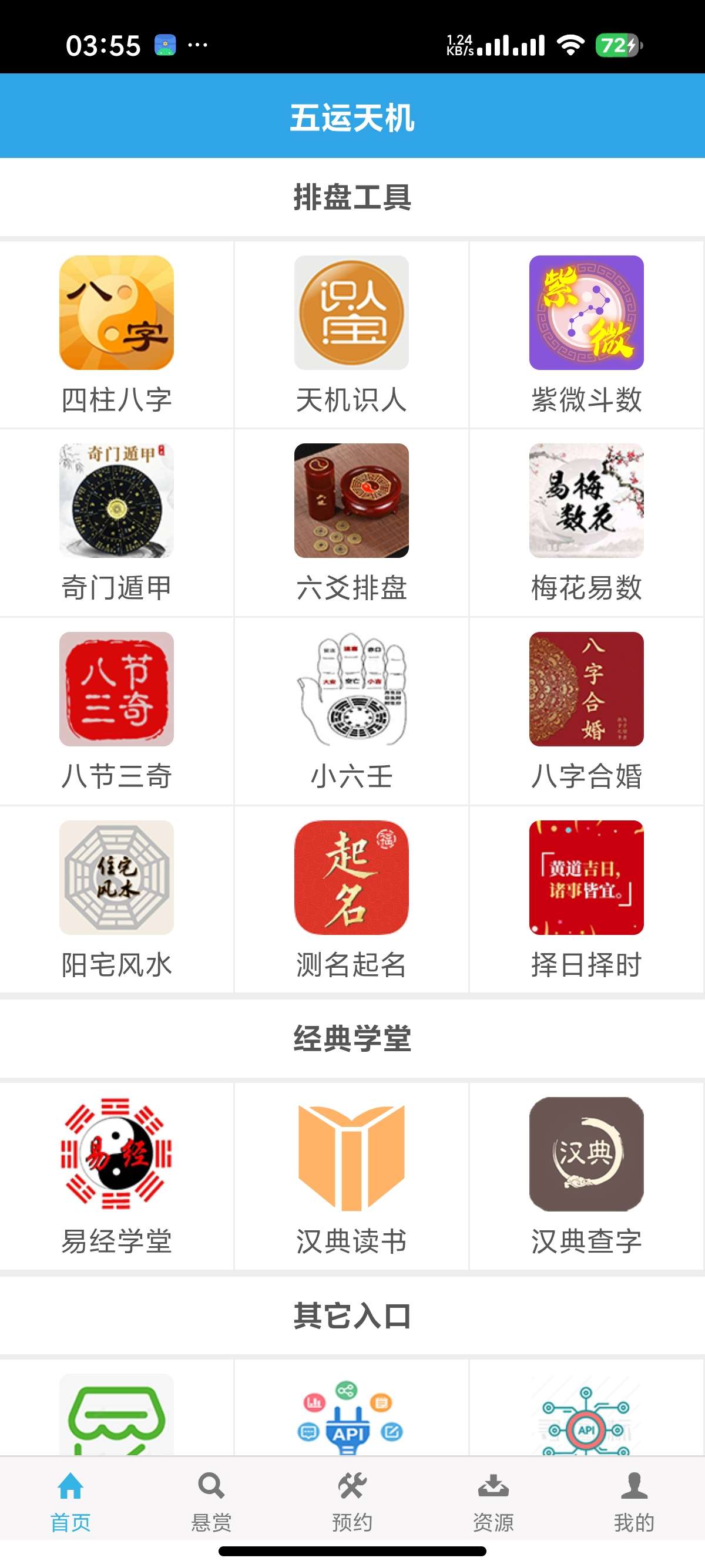Open 择日择时 date picker tool
Viewport: 705px width, 1568px height.
pos(587,886)
